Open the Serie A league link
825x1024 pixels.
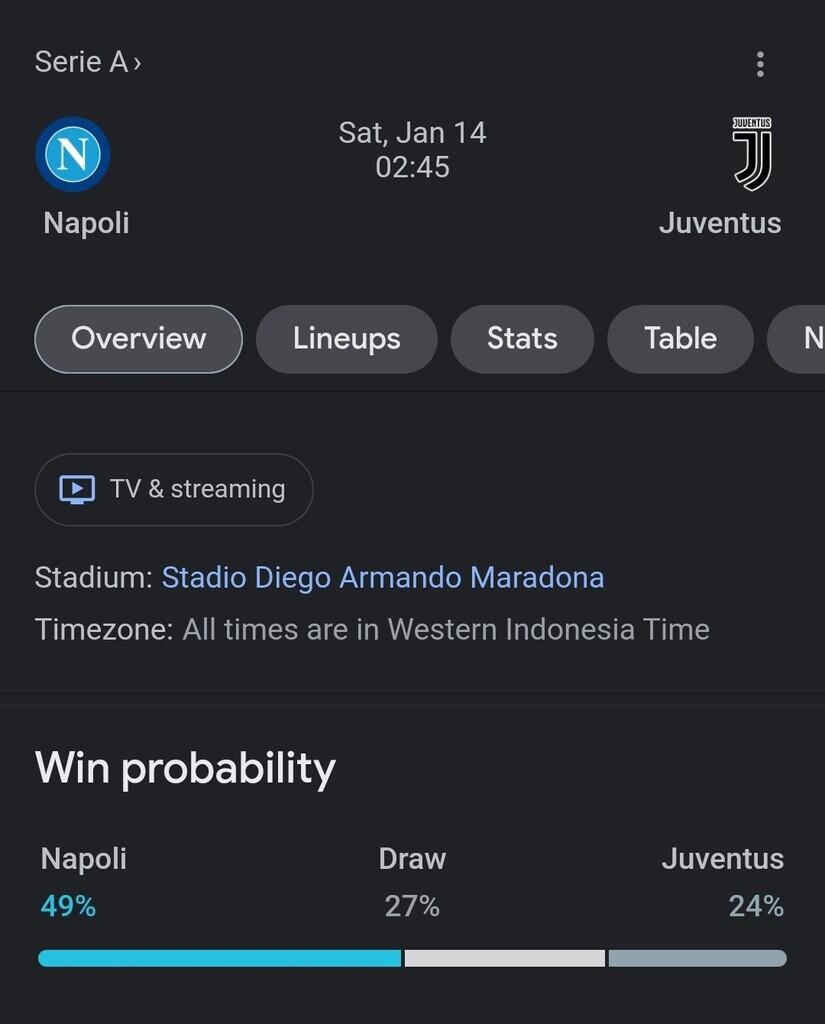point(87,62)
